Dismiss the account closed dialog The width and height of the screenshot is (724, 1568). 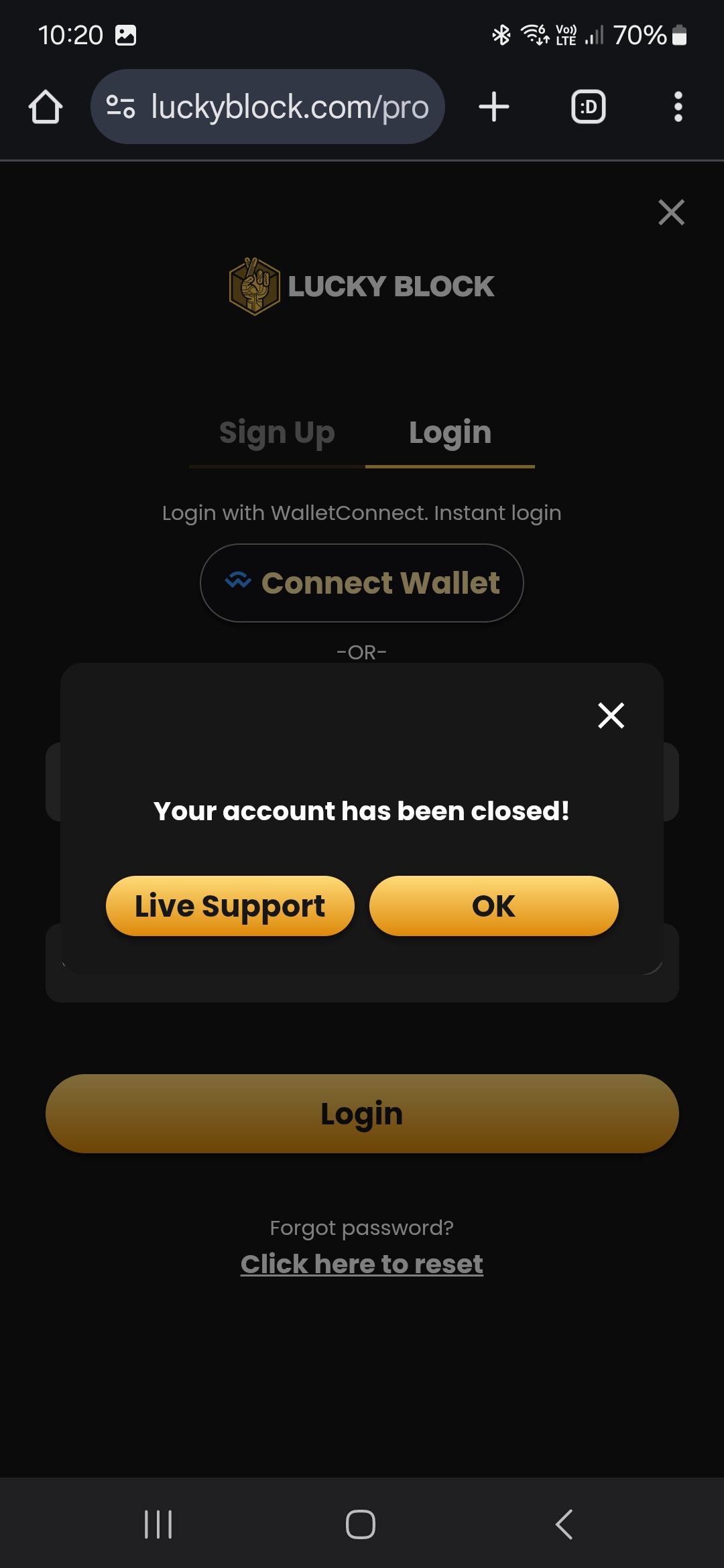point(611,715)
